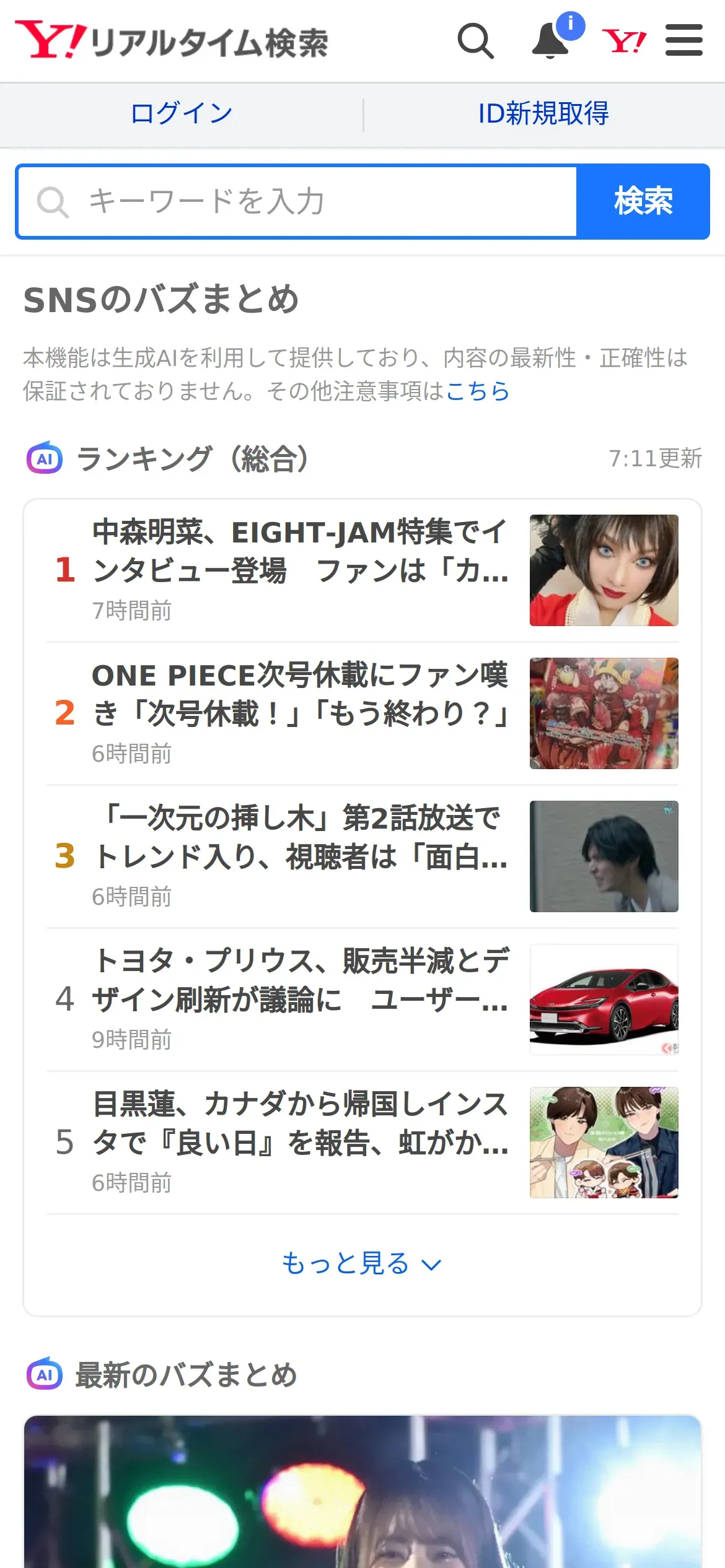Open rank 5 目黒蓮 story
Screen dimensions: 725x1568
pyautogui.click(x=362, y=1143)
